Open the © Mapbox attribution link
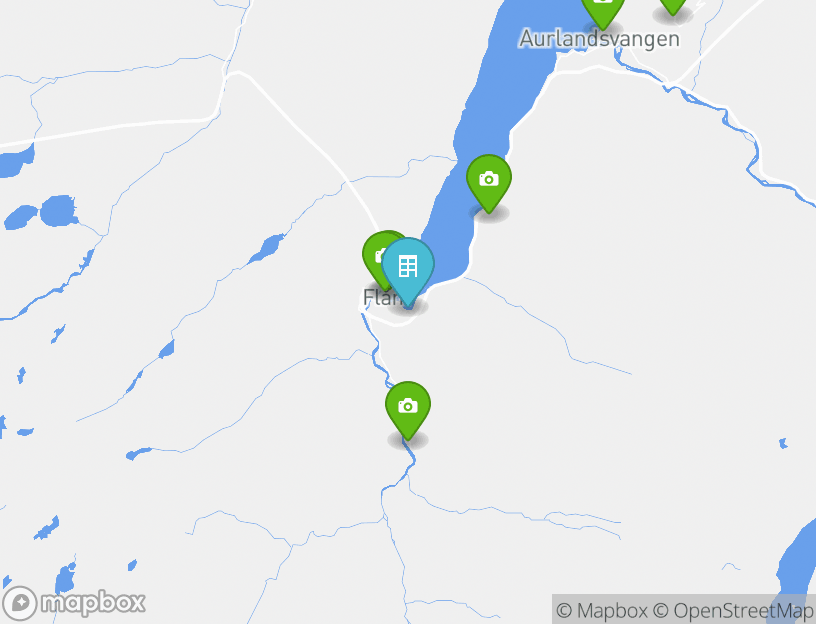The image size is (816, 624). (602, 610)
